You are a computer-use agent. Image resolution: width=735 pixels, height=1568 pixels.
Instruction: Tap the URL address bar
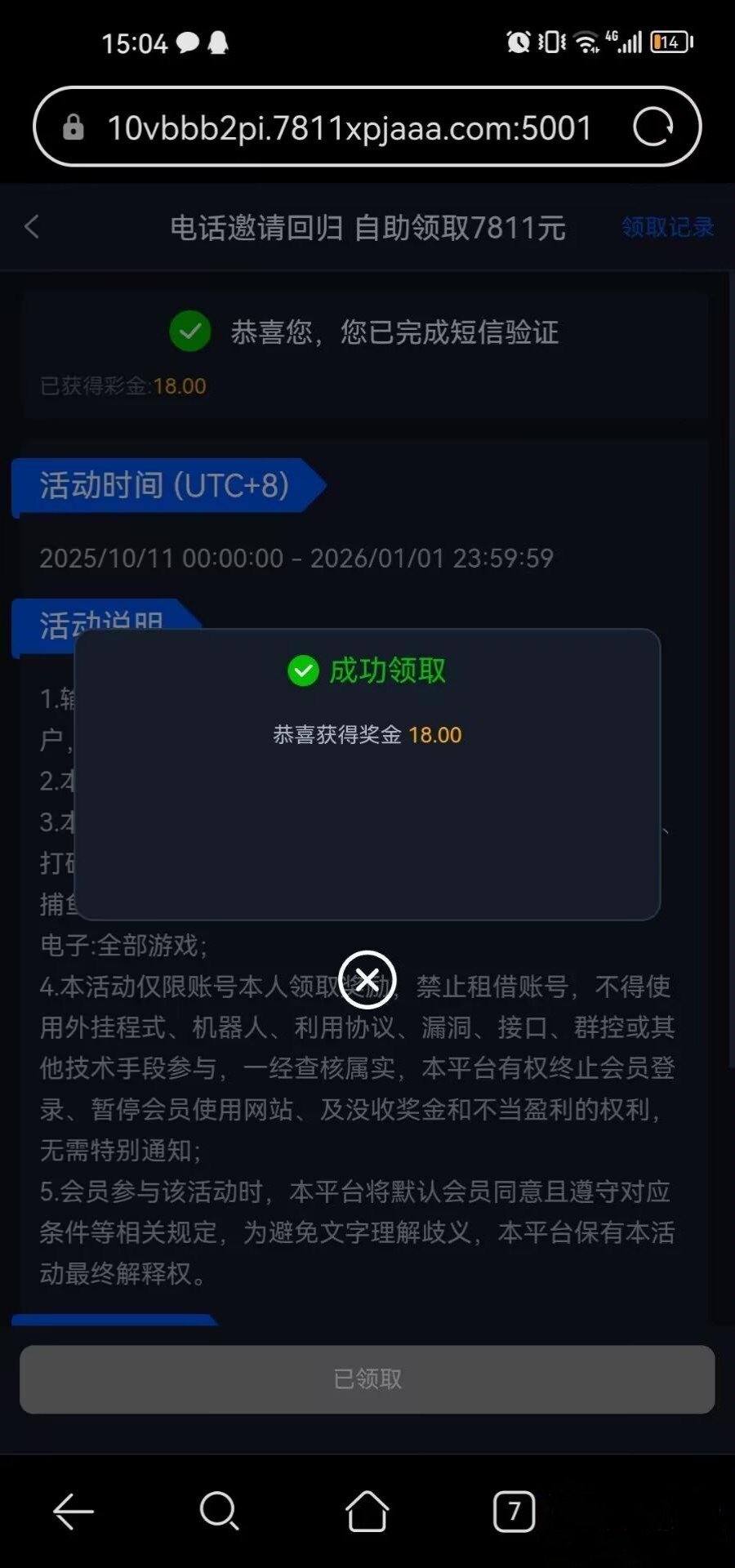tap(350, 127)
